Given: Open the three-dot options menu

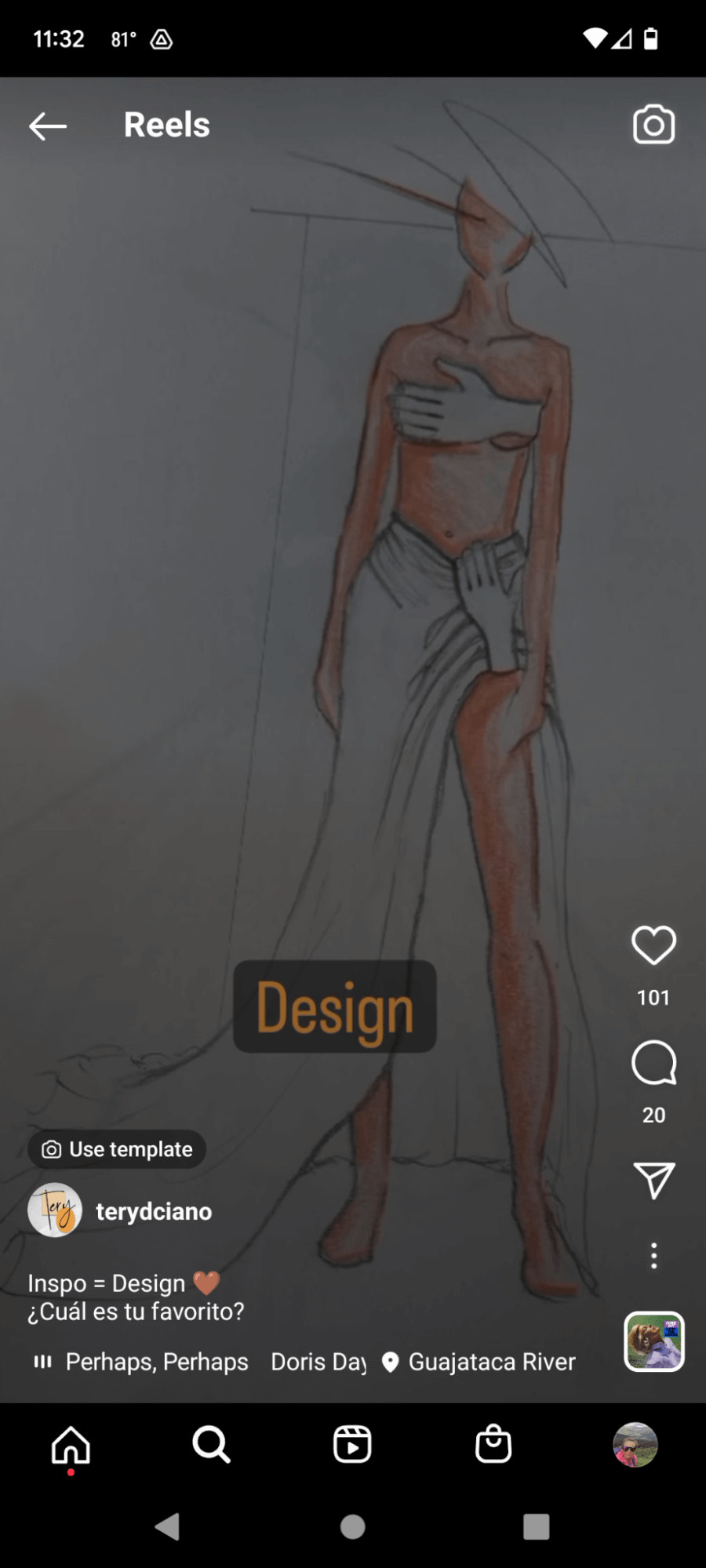Looking at the screenshot, I should pyautogui.click(x=653, y=1256).
